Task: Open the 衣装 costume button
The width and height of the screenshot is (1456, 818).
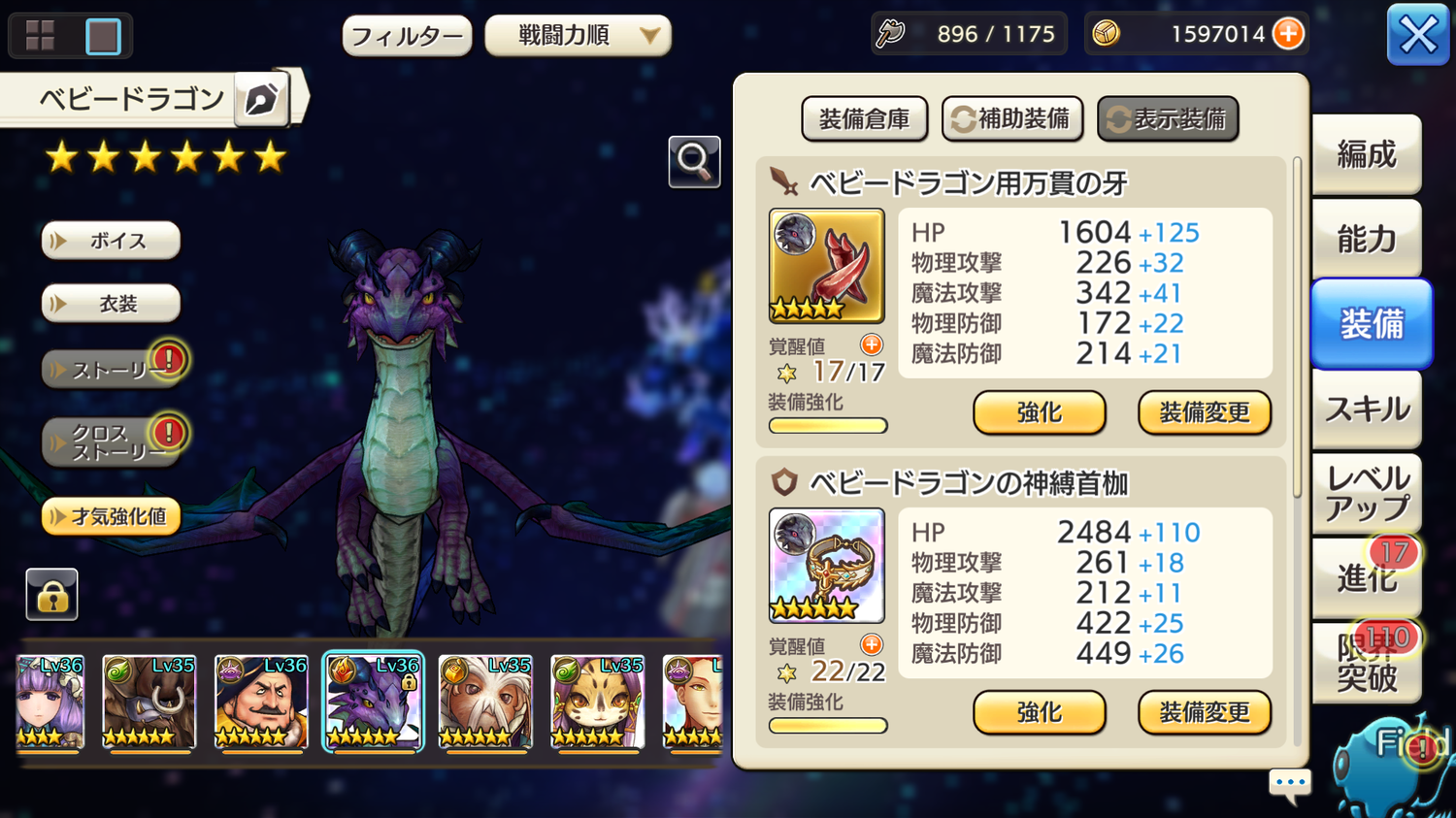Action: point(111,304)
